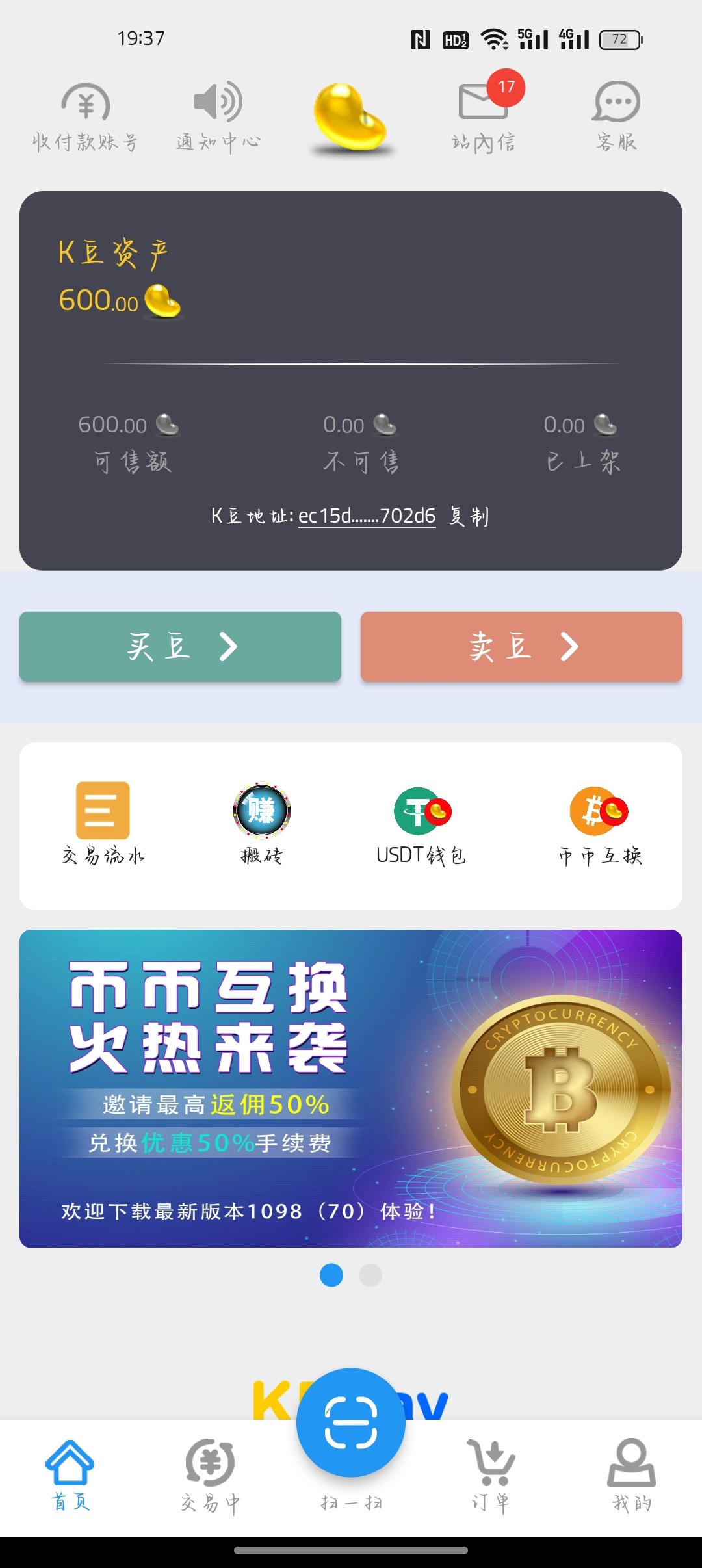
Task: Tap the red 卖豆 sell button
Action: 520,647
